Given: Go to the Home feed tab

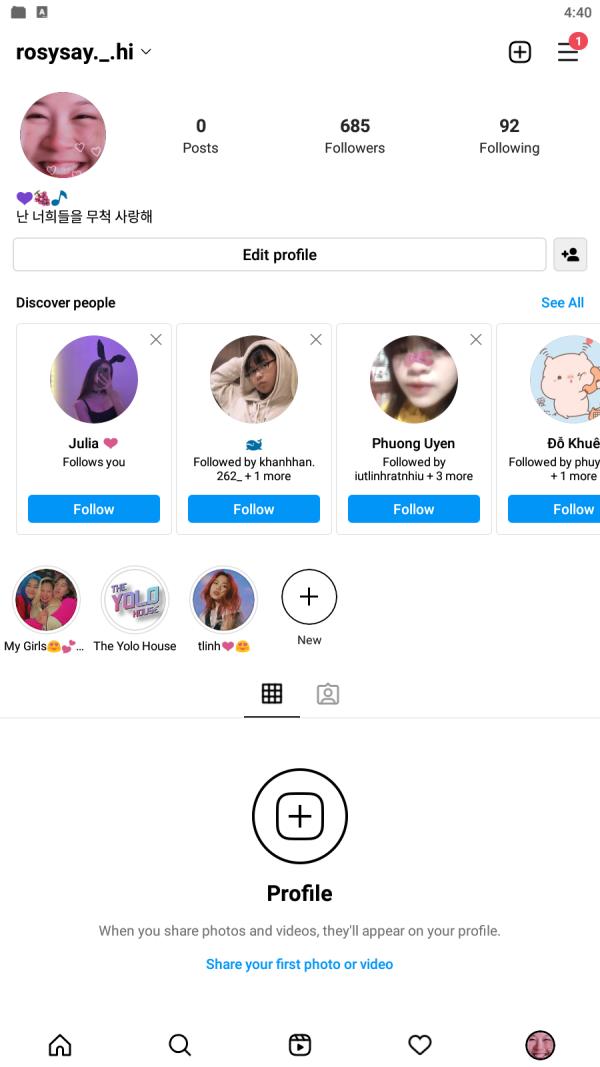Looking at the screenshot, I should pos(60,1045).
